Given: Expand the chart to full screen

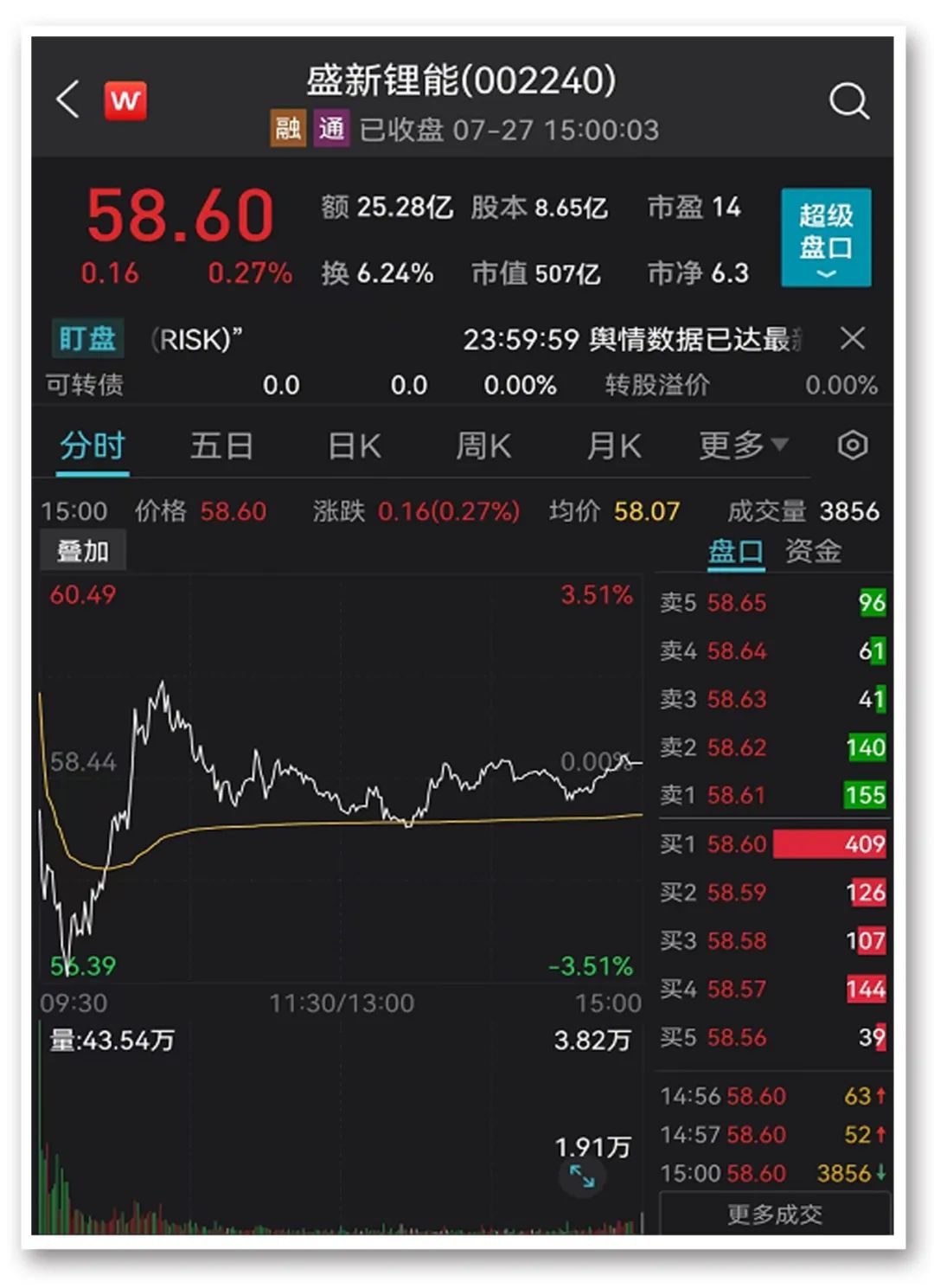Looking at the screenshot, I should [582, 1176].
